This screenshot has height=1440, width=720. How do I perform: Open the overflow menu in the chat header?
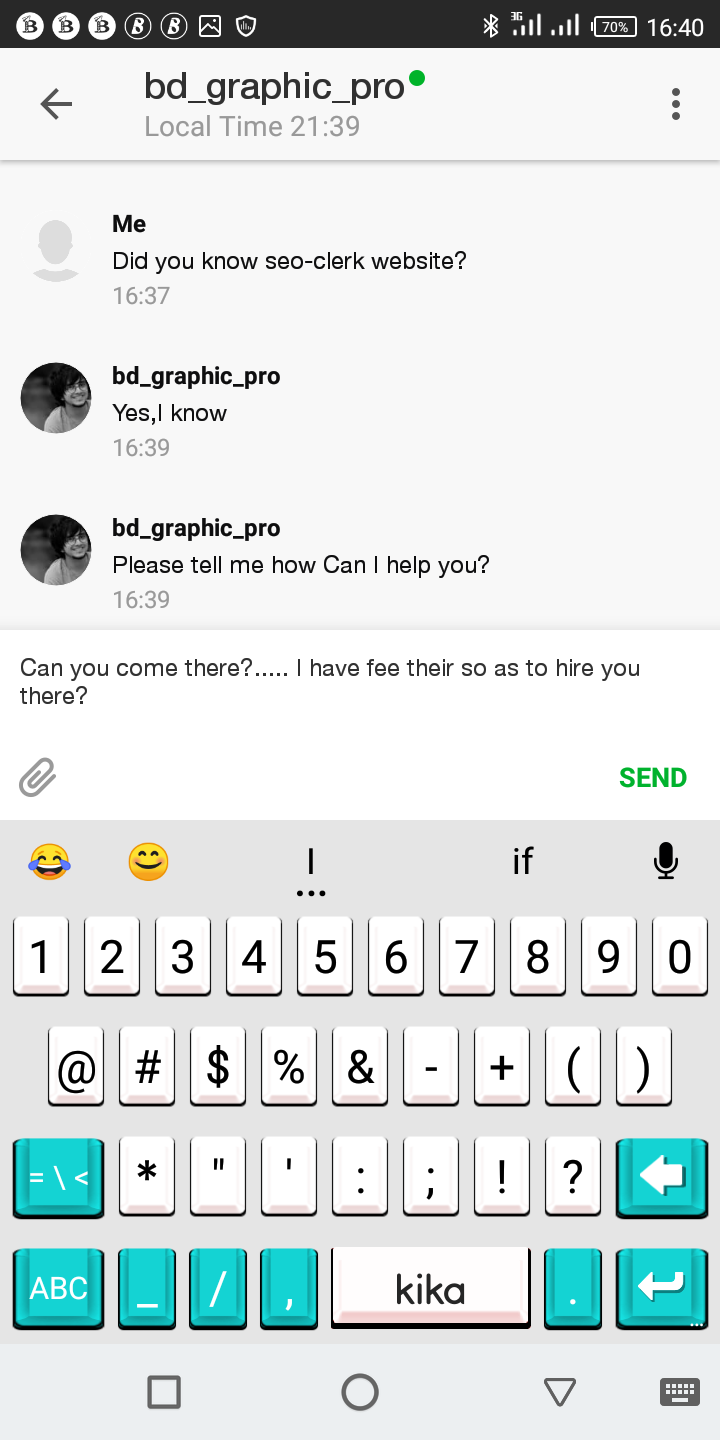(676, 104)
